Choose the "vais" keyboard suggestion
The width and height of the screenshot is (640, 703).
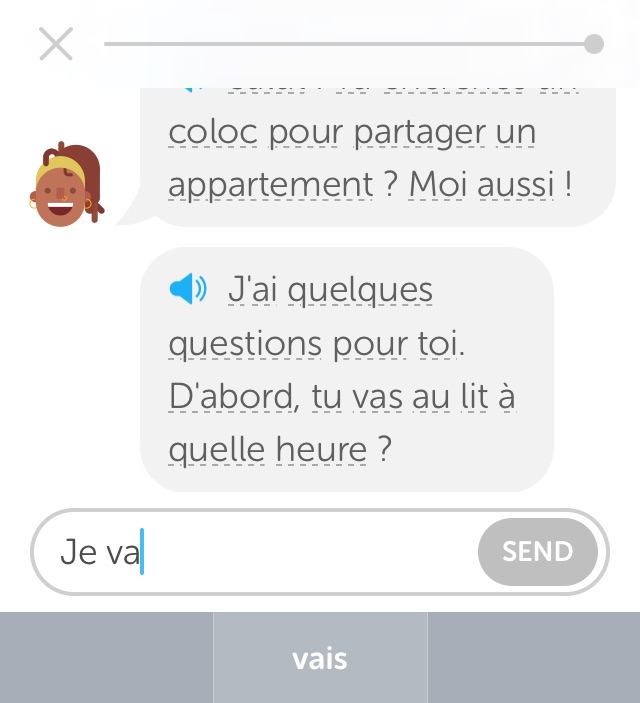320,659
